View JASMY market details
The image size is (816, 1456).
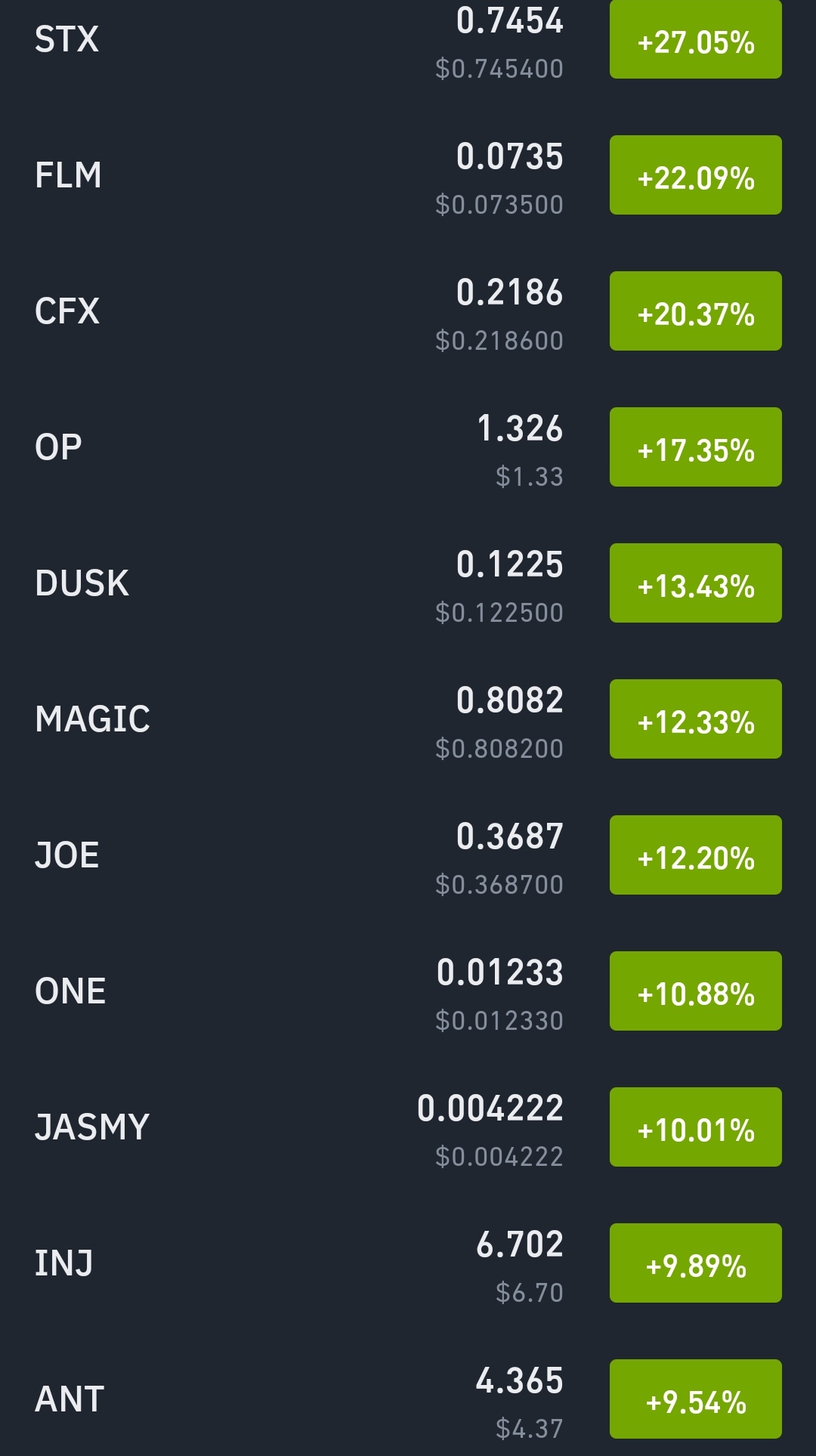[408, 1127]
